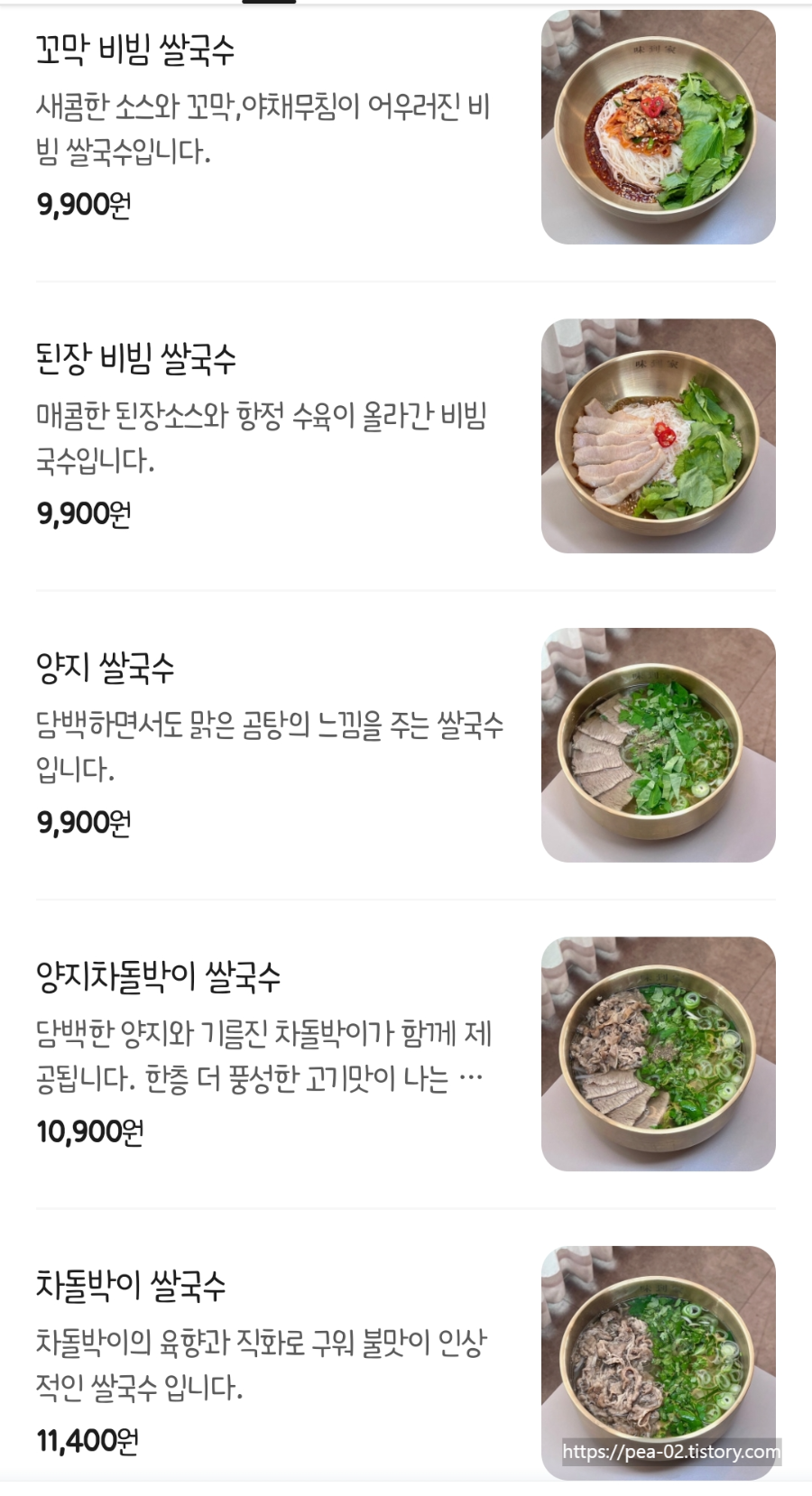Click the divider above 차돌박이 쌀국수
The image size is (812, 1496).
pos(406,1206)
